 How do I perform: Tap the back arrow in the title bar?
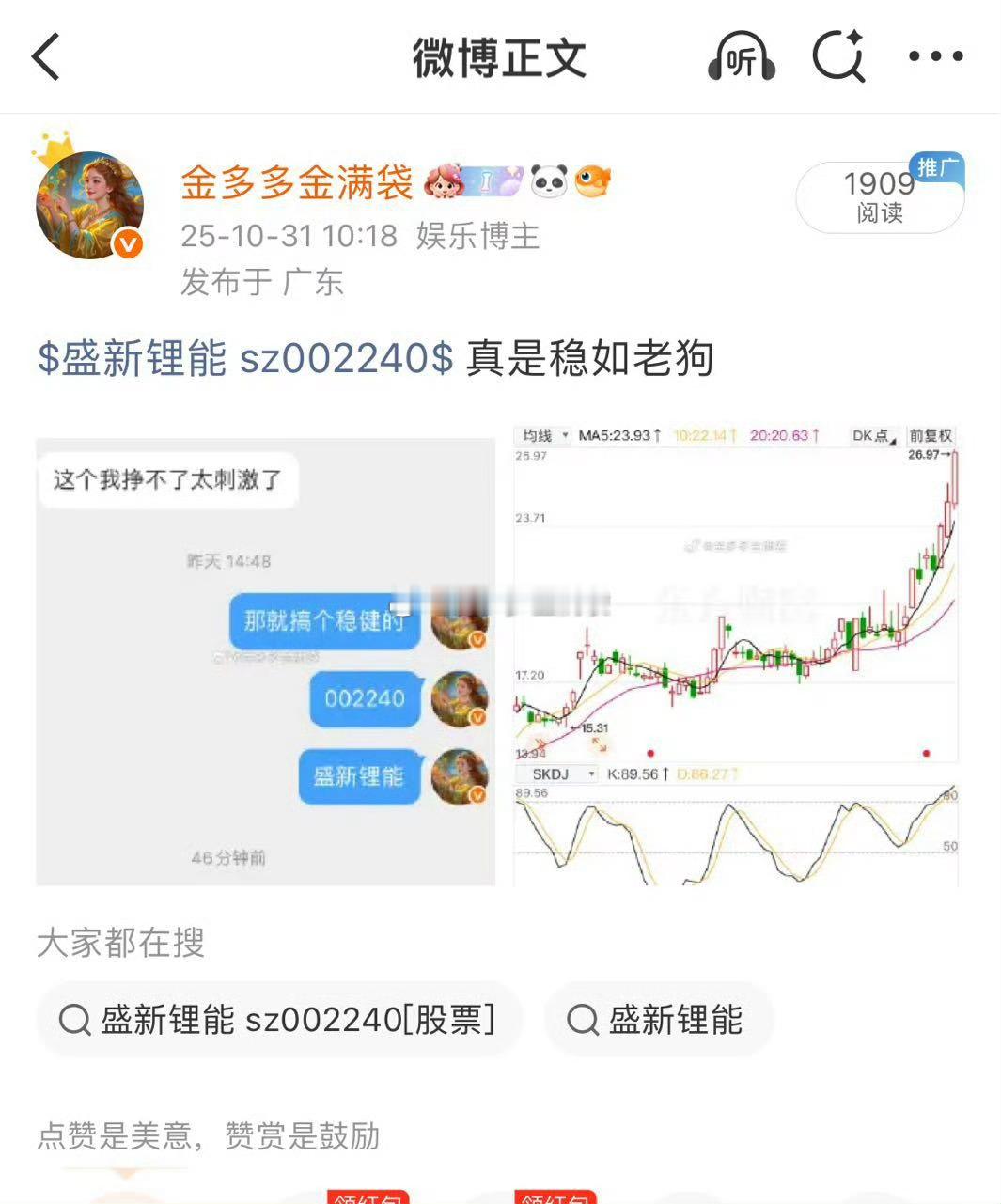pyautogui.click(x=45, y=56)
